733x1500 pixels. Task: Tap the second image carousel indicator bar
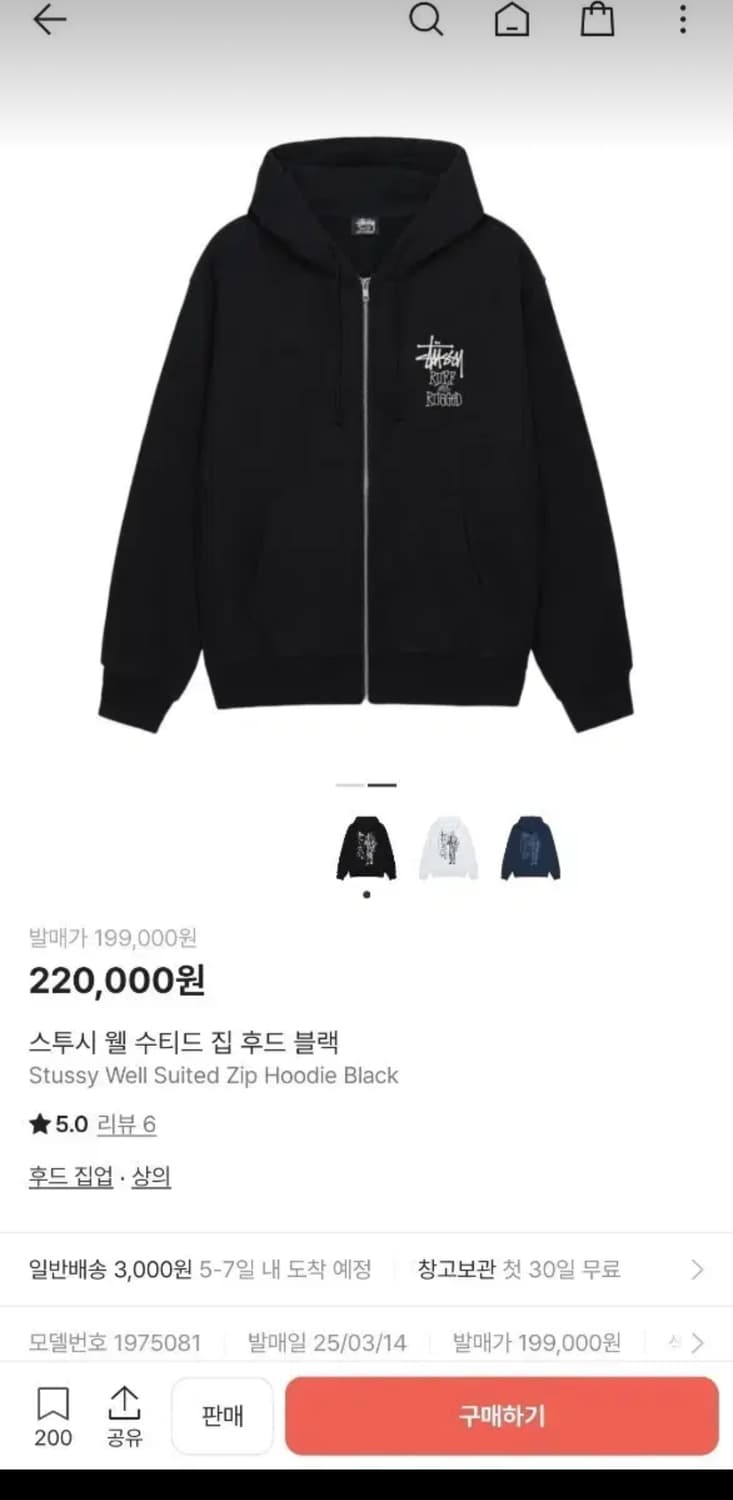pos(380,785)
